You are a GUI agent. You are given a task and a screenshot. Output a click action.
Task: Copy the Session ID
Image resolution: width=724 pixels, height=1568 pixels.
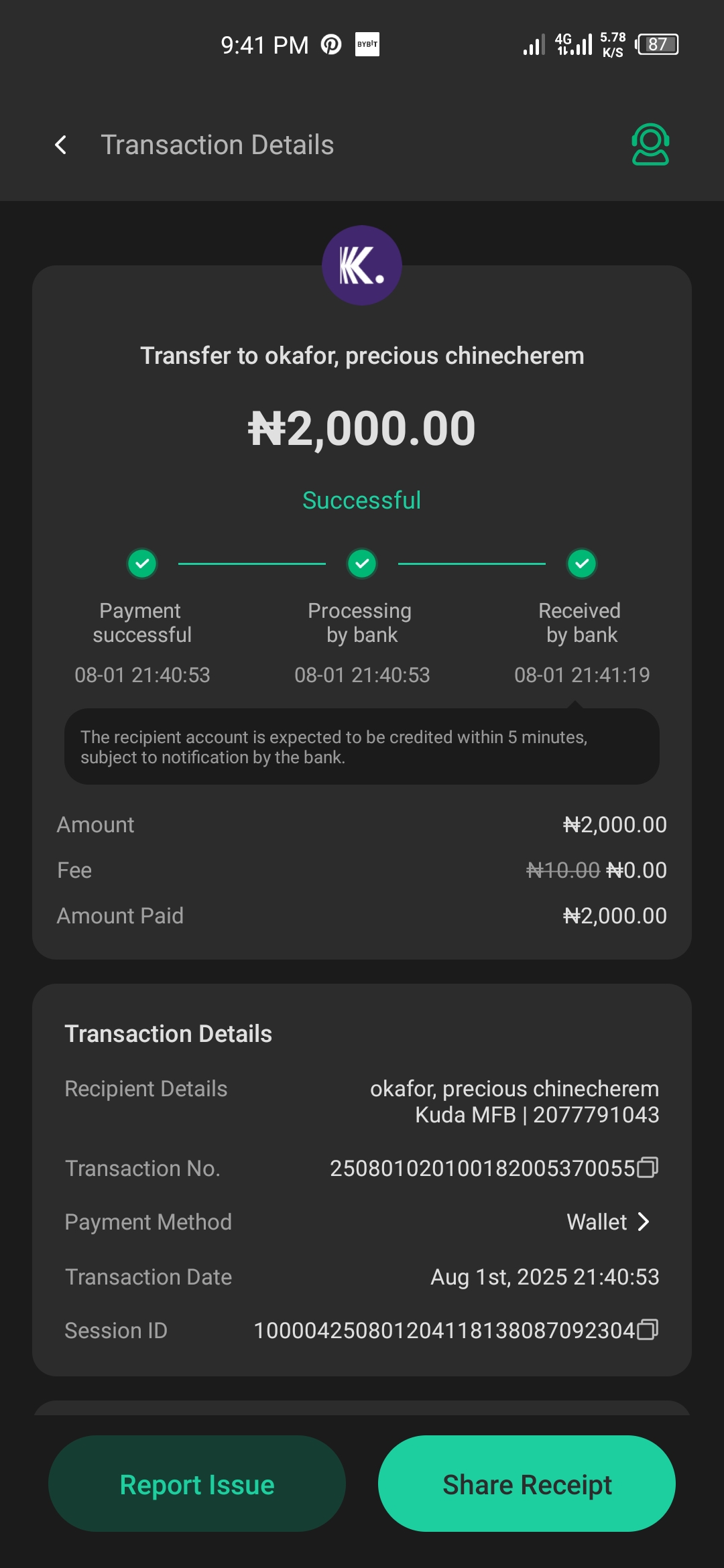pos(648,1330)
